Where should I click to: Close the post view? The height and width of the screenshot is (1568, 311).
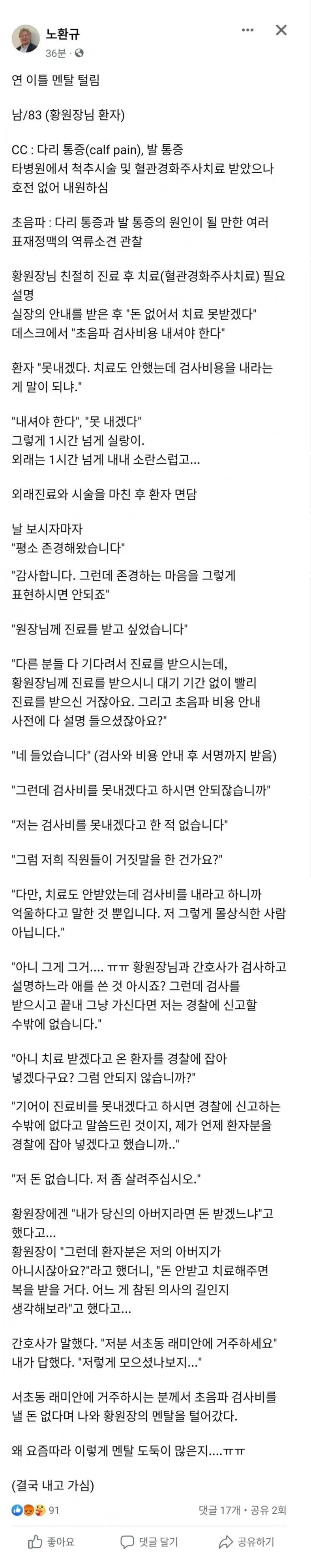[281, 30]
